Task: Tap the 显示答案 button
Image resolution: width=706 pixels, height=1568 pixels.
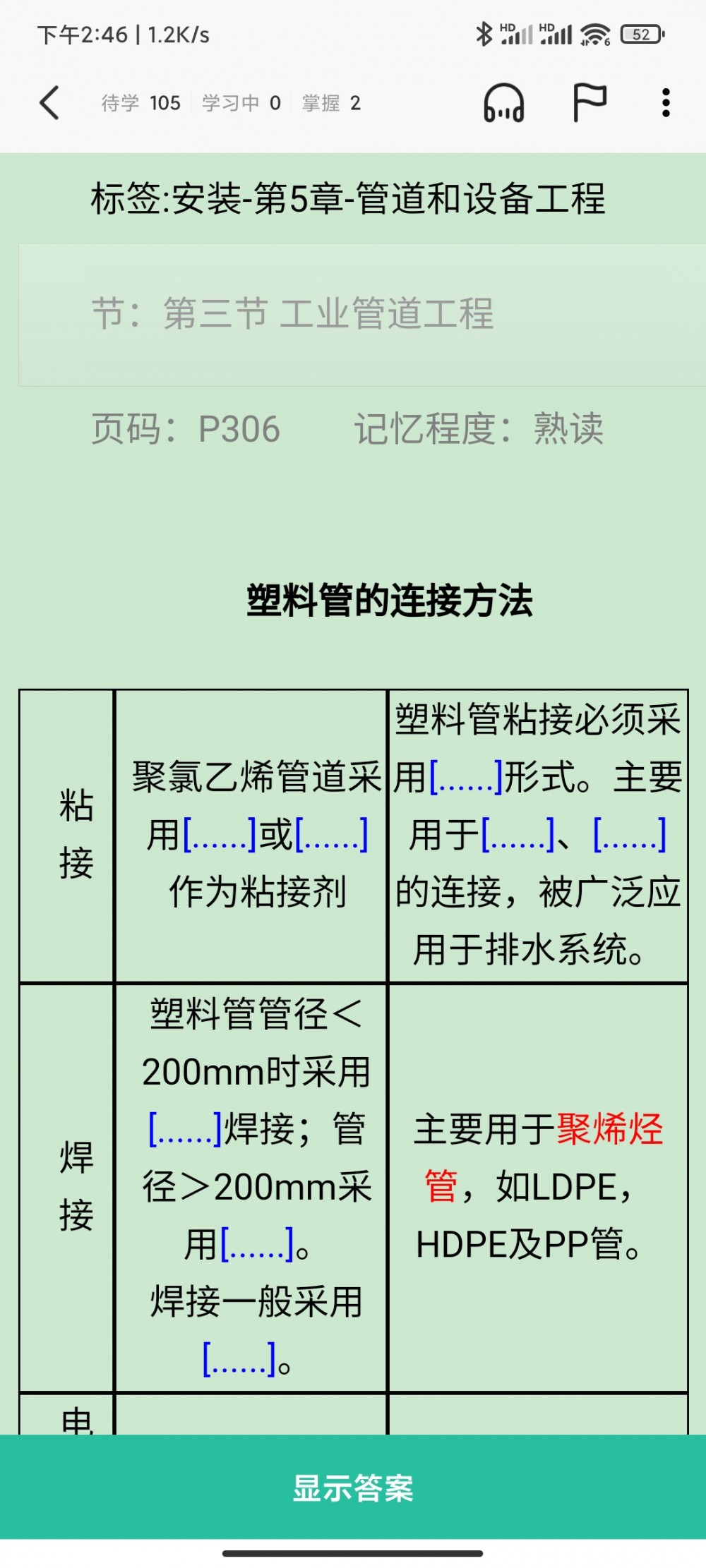Action: click(x=353, y=1488)
